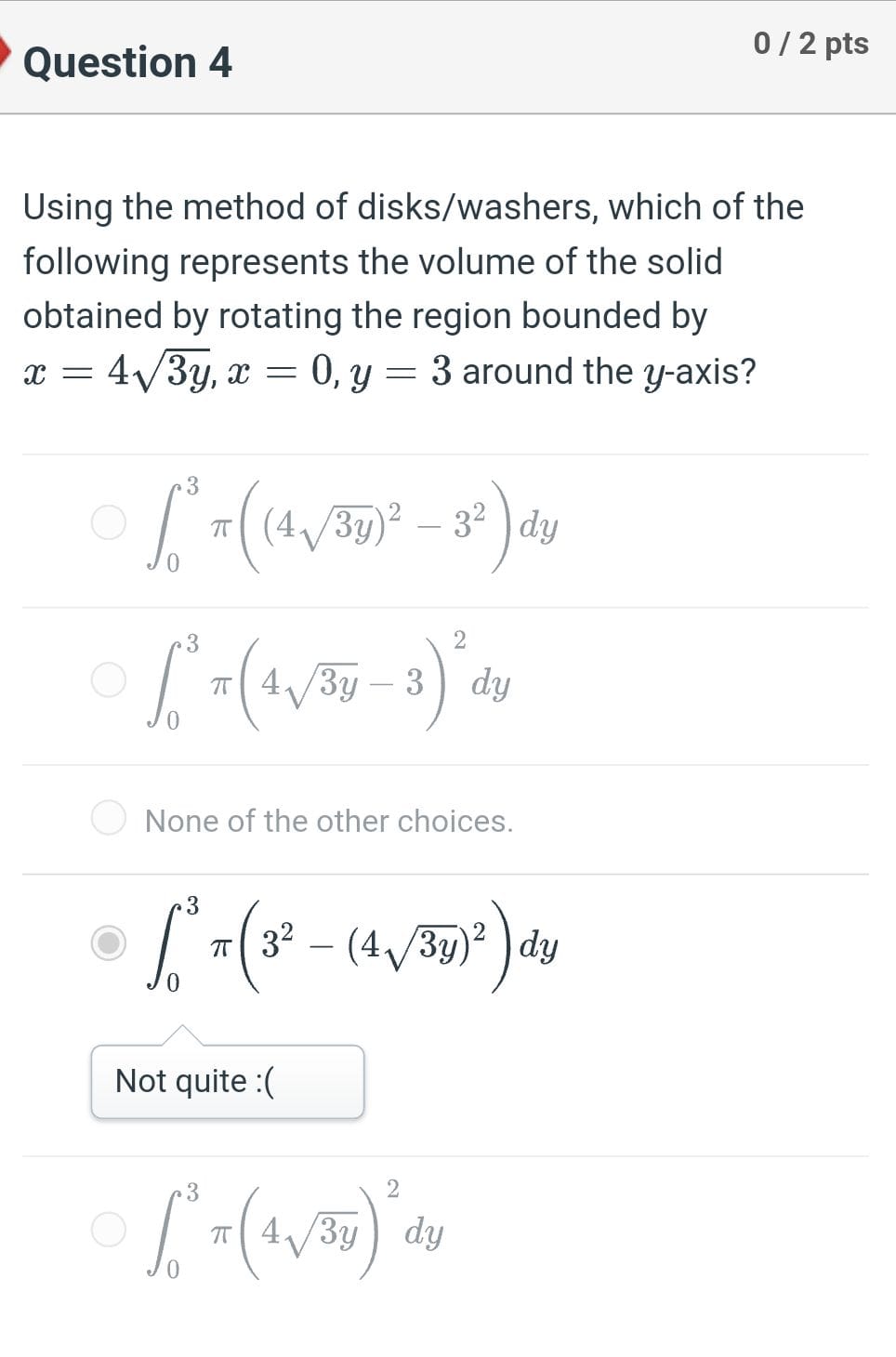The image size is (896, 1357).
Task: Choose the second integral answer option
Action: coord(109,681)
